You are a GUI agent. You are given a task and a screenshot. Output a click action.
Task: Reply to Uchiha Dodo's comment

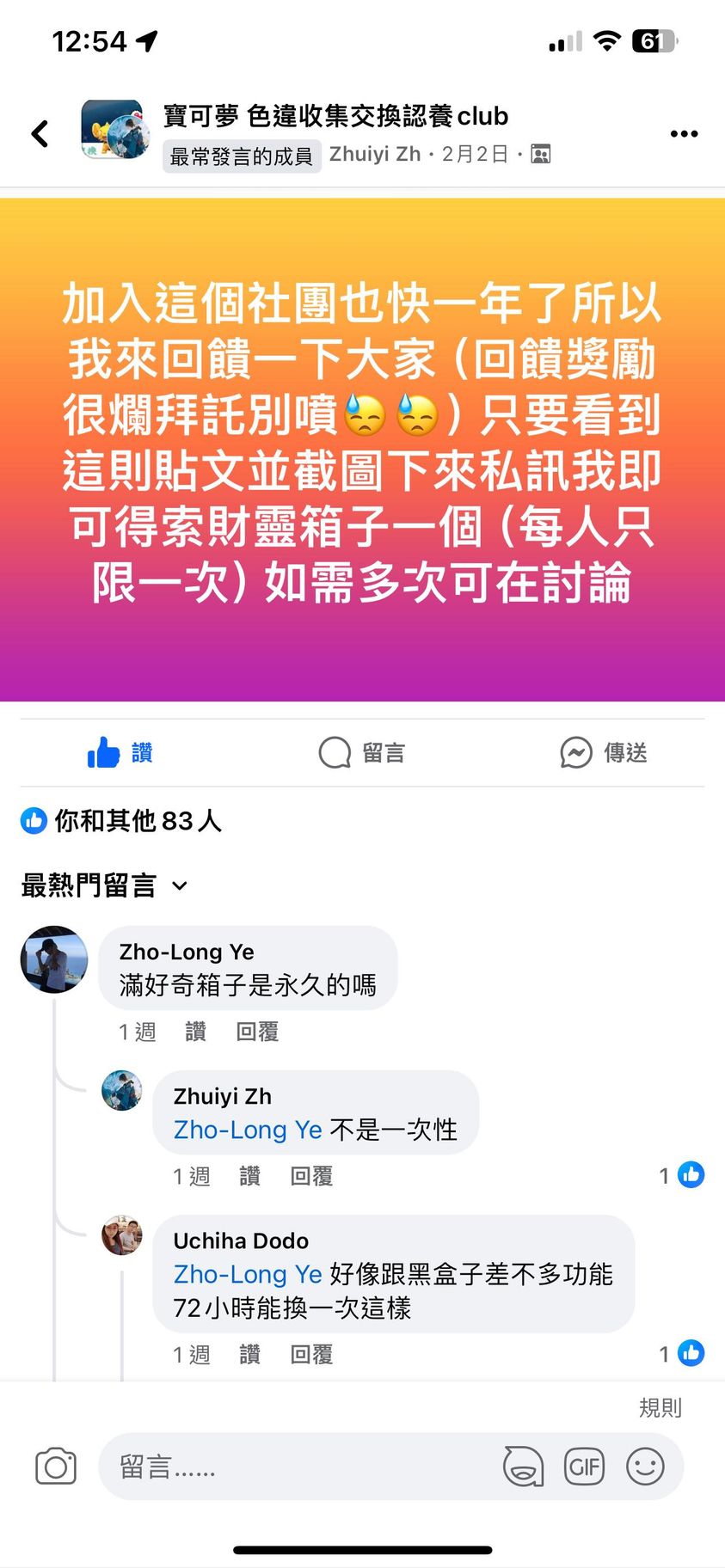coord(311,1355)
